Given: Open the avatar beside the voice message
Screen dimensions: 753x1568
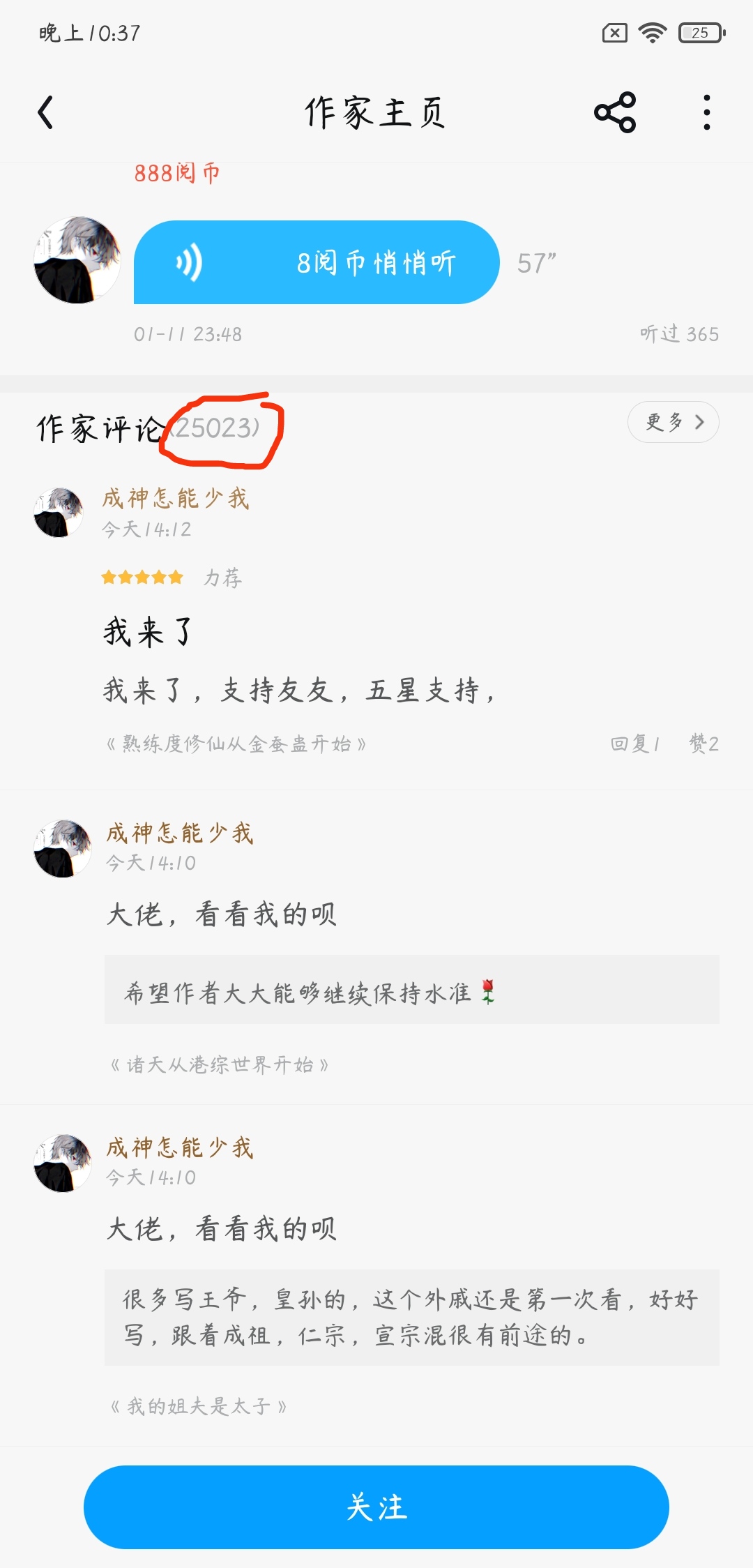Looking at the screenshot, I should 77,260.
